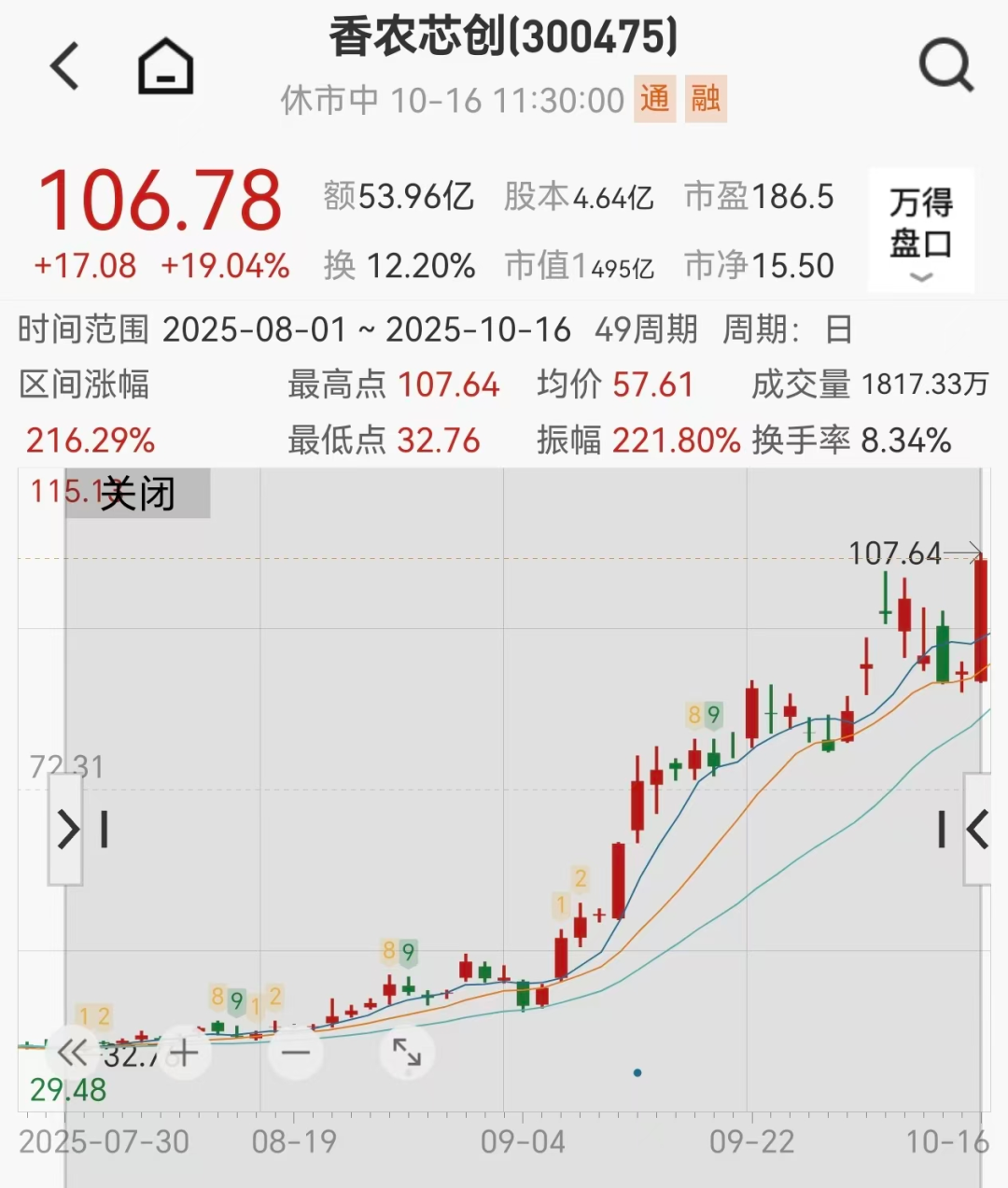Zoom out the chart with the minus icon
The height and width of the screenshot is (1188, 1008).
(296, 1053)
